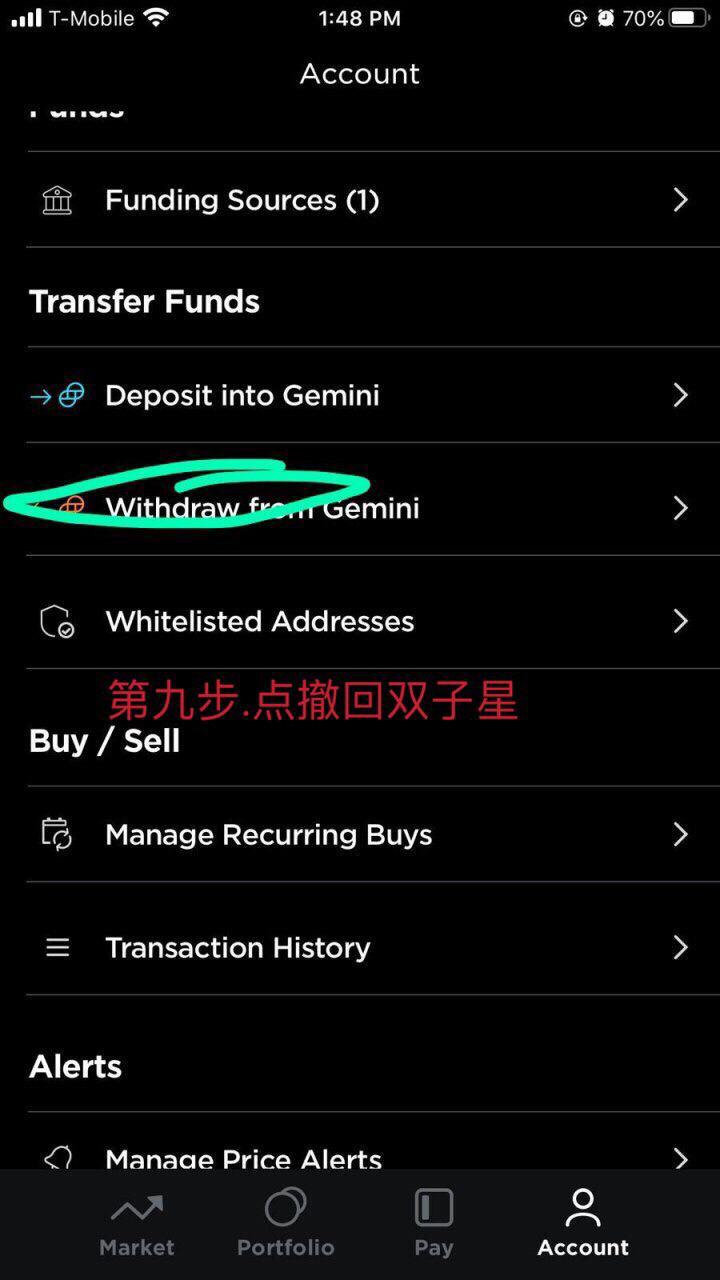
Task: Click the Whitelisted Addresses shield icon
Action: (x=57, y=621)
